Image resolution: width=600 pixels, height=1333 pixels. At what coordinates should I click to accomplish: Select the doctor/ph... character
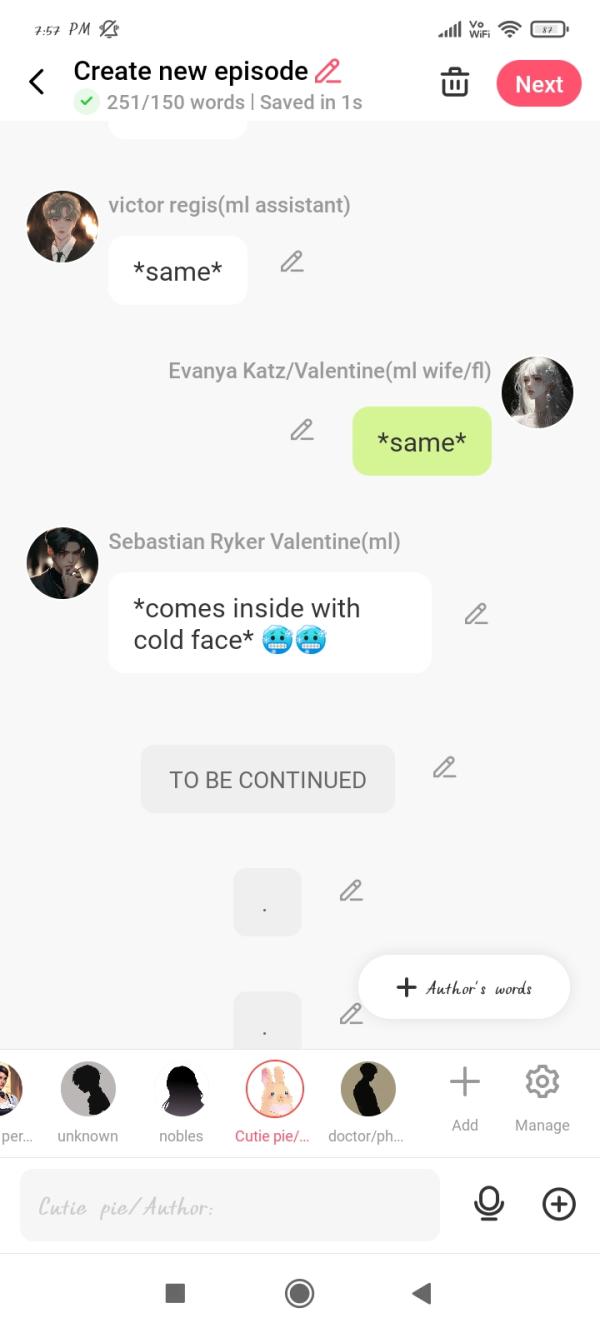click(368, 1090)
